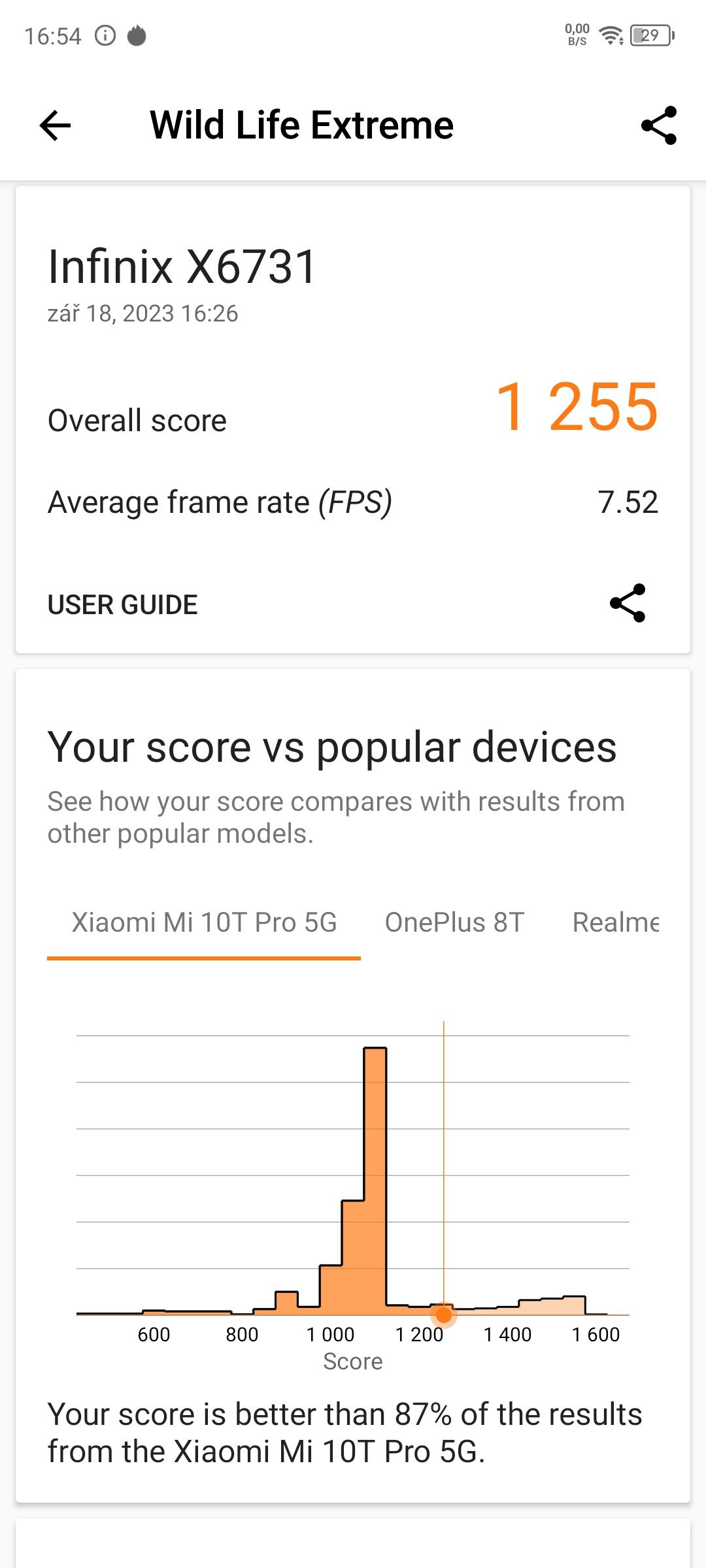The height and width of the screenshot is (1568, 706).
Task: Switch to the OnePlus 8T tab
Action: [x=455, y=923]
